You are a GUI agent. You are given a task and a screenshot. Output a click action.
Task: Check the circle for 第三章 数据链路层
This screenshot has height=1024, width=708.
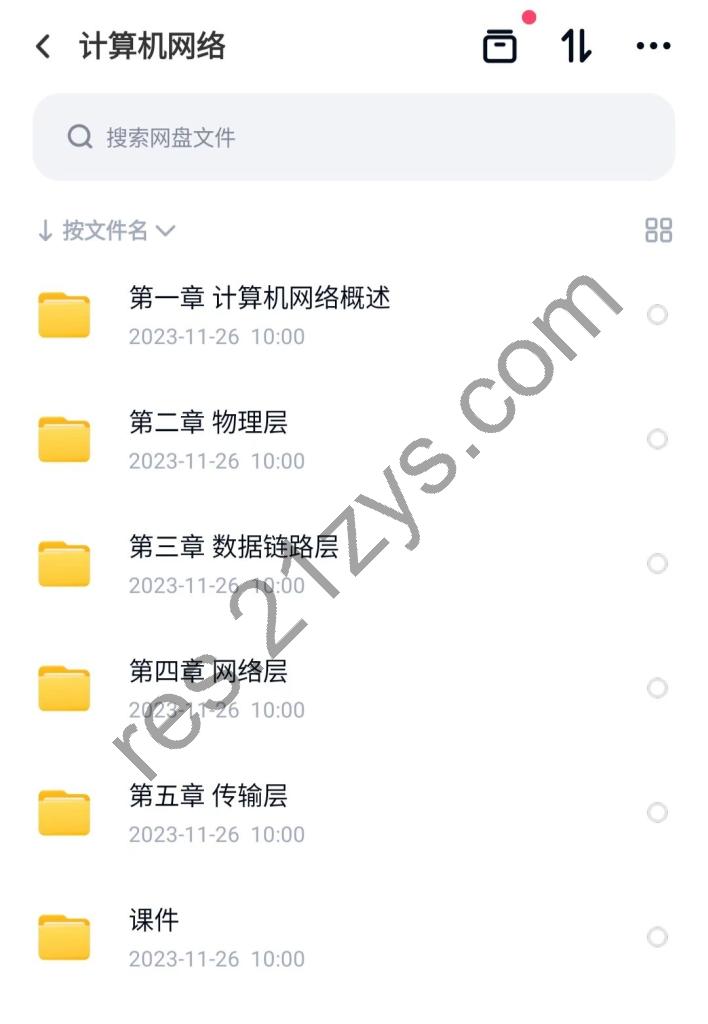tap(657, 564)
